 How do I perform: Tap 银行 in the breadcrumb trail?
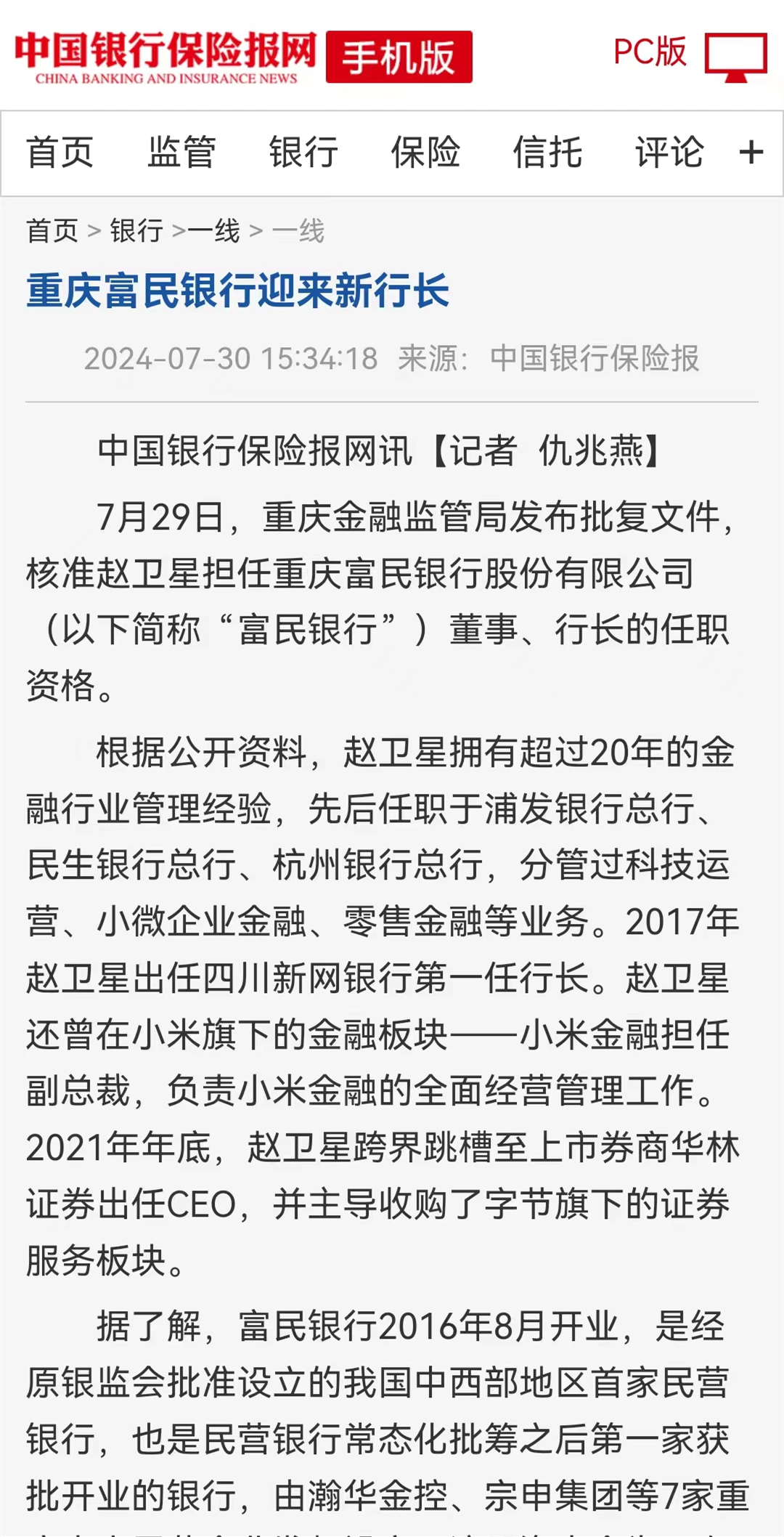[136, 232]
